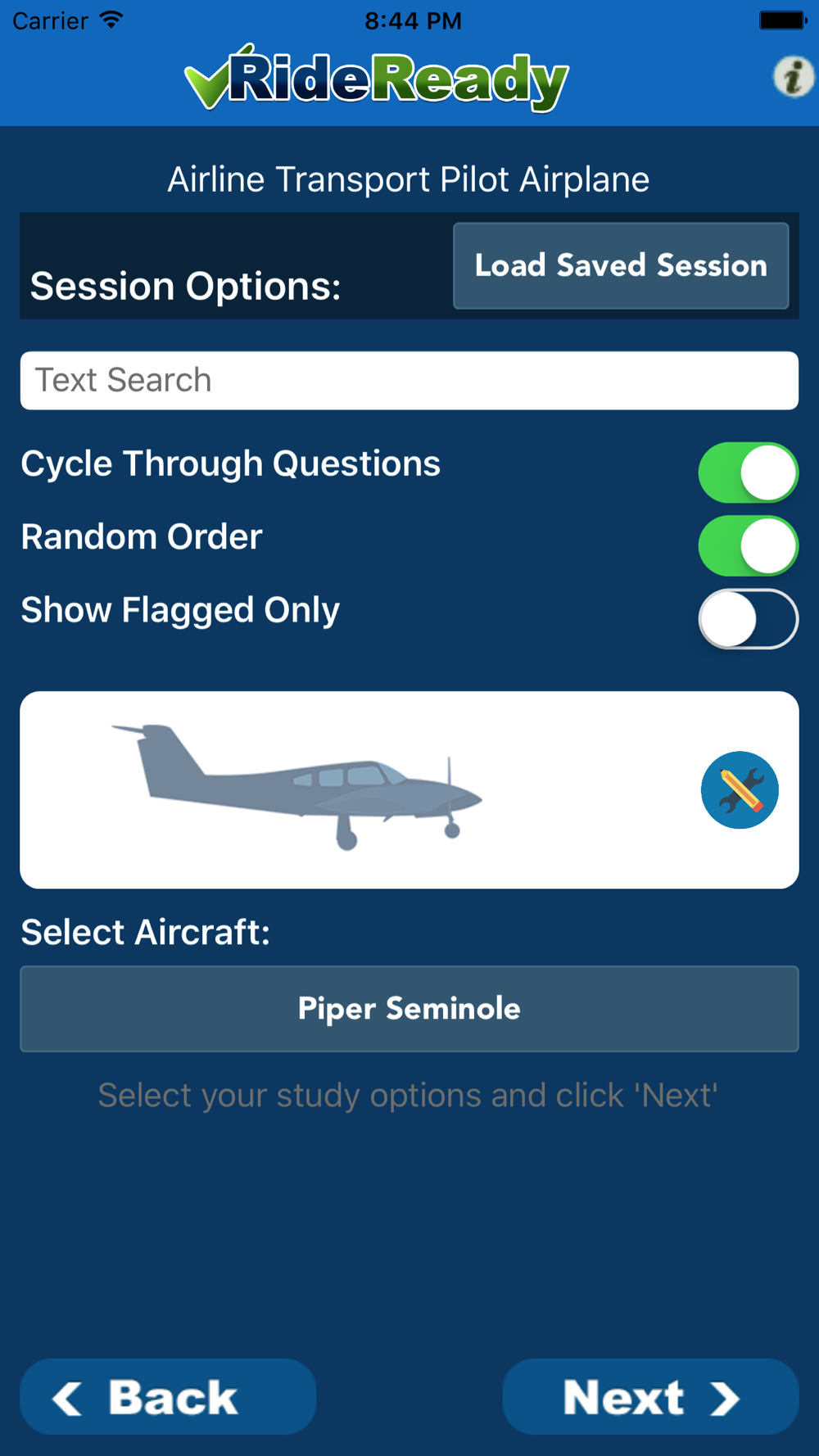
Task: Tap Load Saved Session button
Action: 621,265
